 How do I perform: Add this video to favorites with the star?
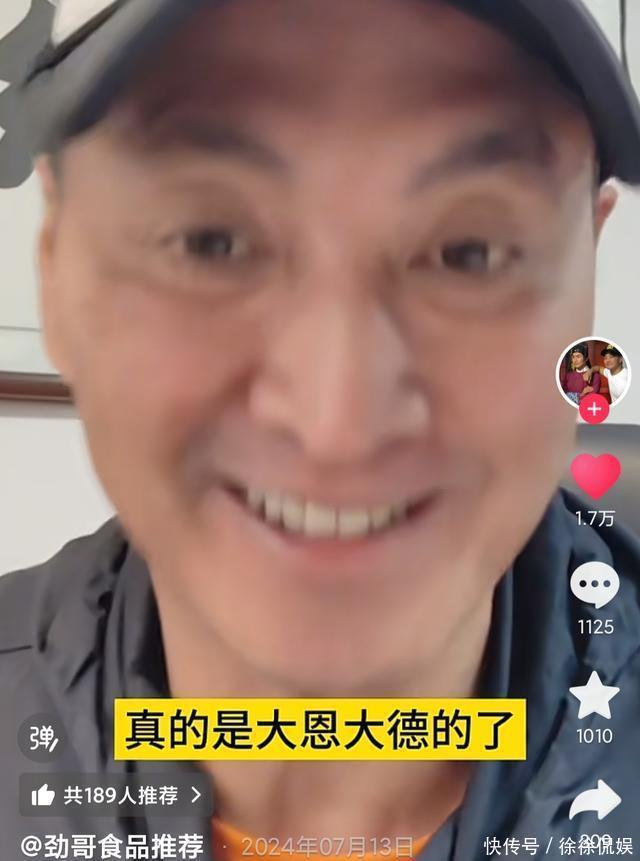(x=595, y=696)
